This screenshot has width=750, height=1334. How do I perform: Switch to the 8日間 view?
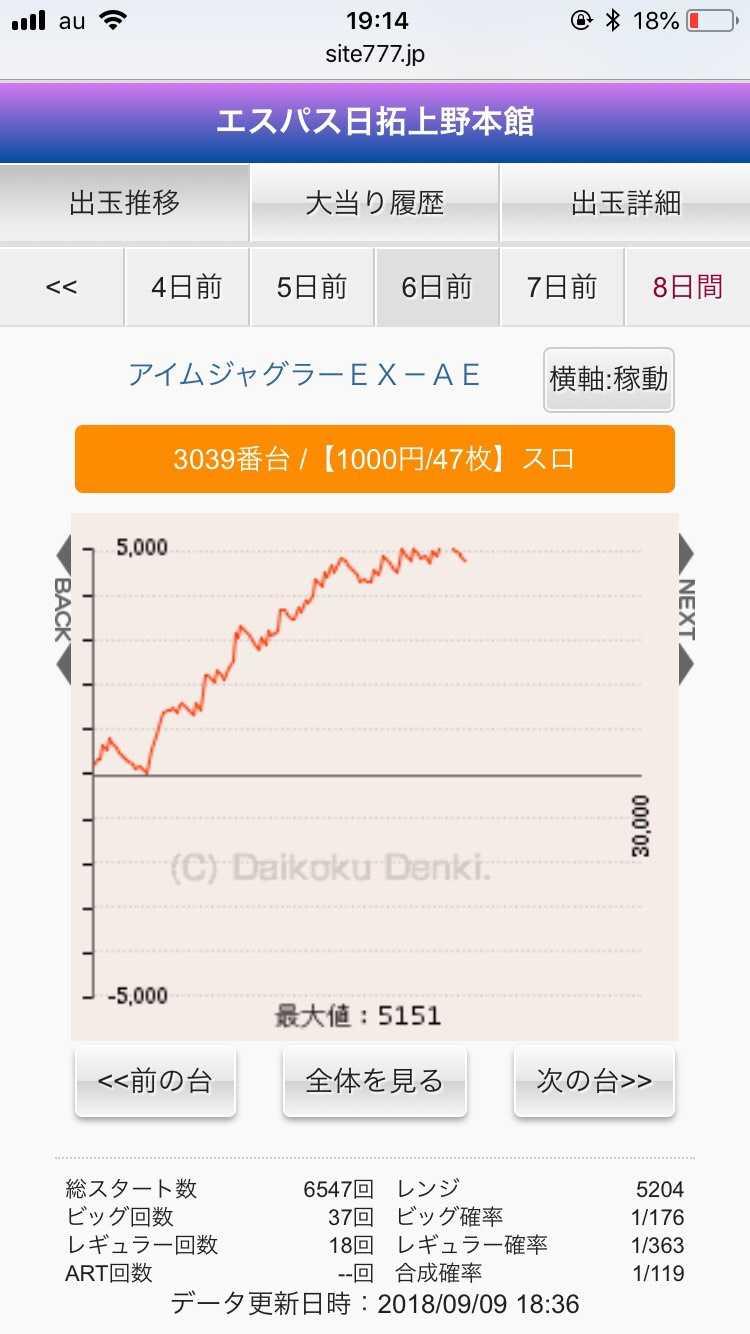[x=687, y=287]
